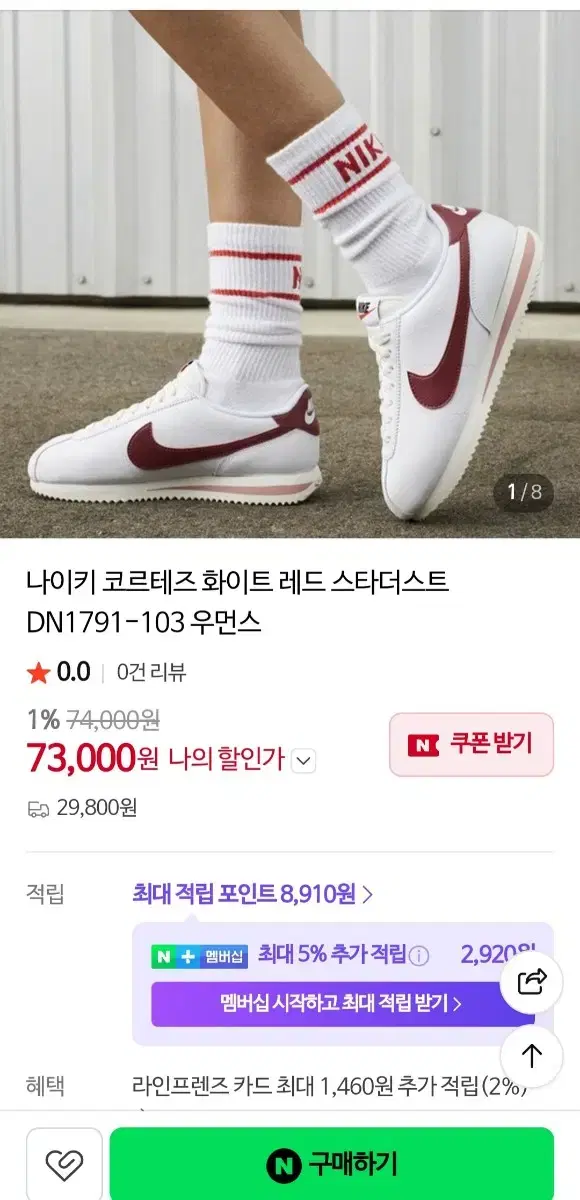Jump to top with the up arrow
This screenshot has height=1200, width=580.
pos(531,1056)
